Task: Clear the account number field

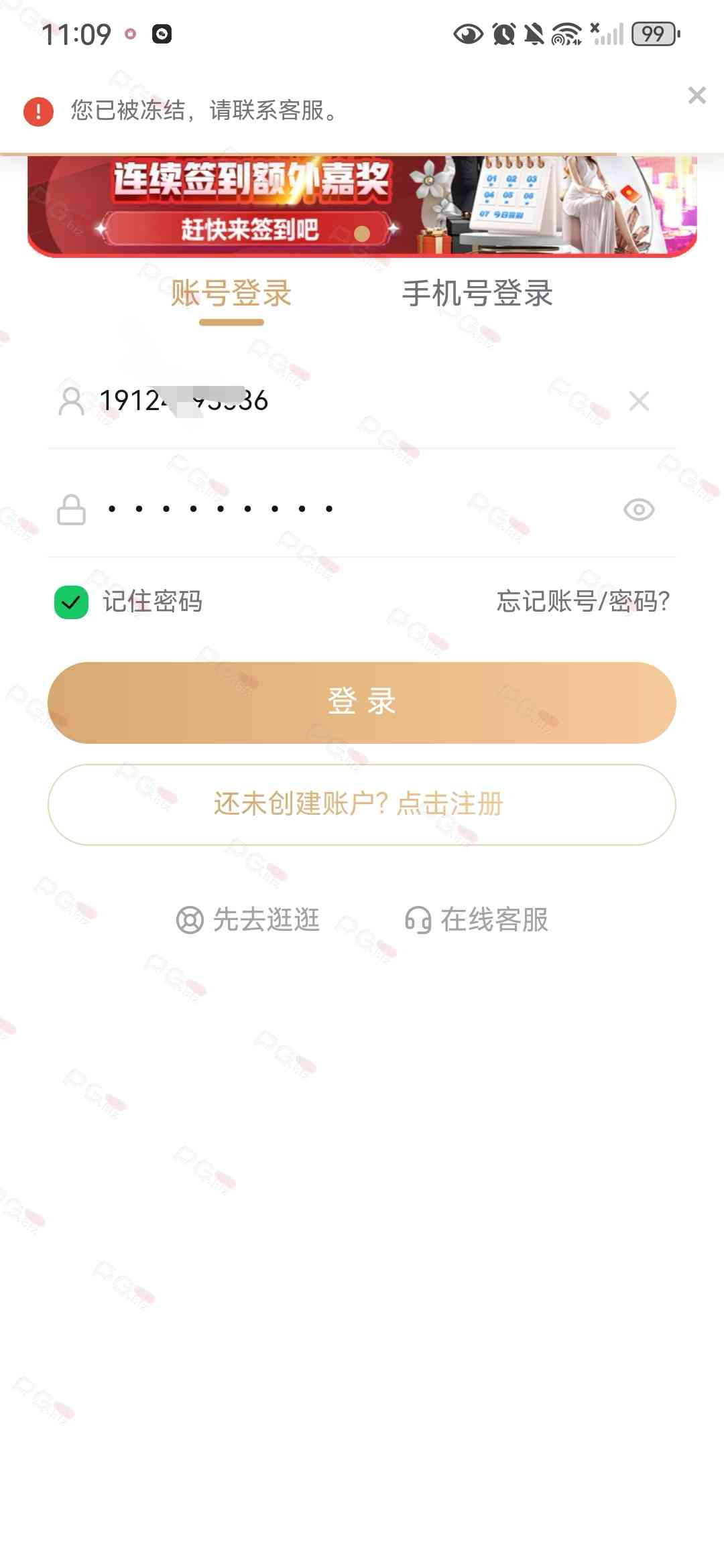Action: (639, 401)
